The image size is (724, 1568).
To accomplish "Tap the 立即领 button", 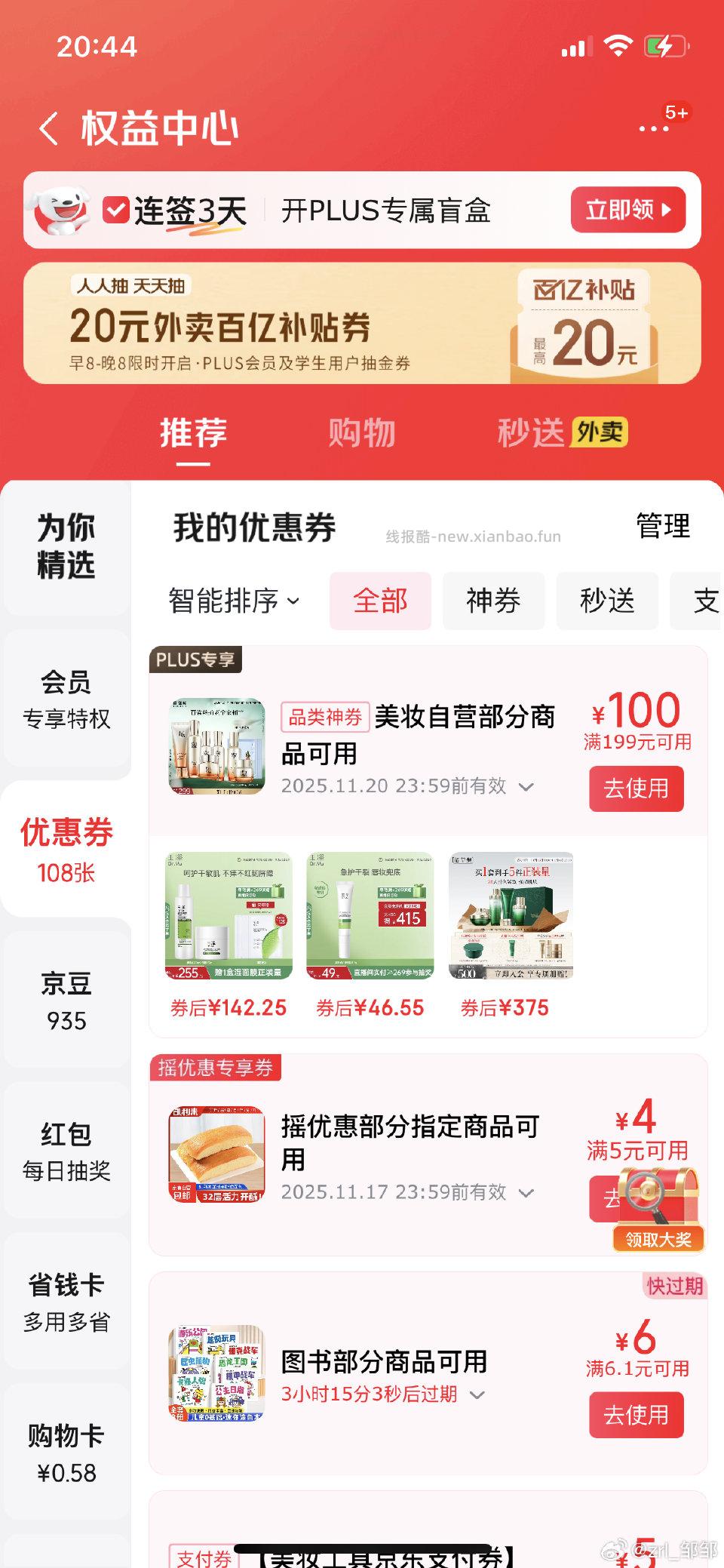I will [628, 211].
